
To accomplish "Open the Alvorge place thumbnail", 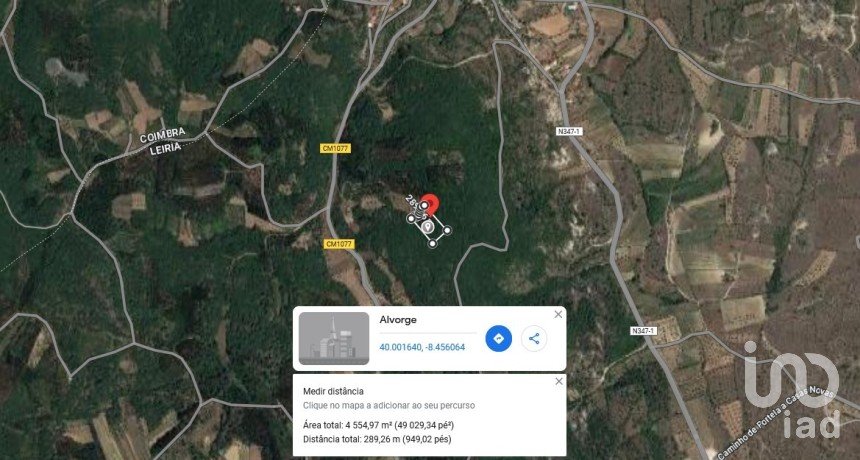I will (334, 339).
